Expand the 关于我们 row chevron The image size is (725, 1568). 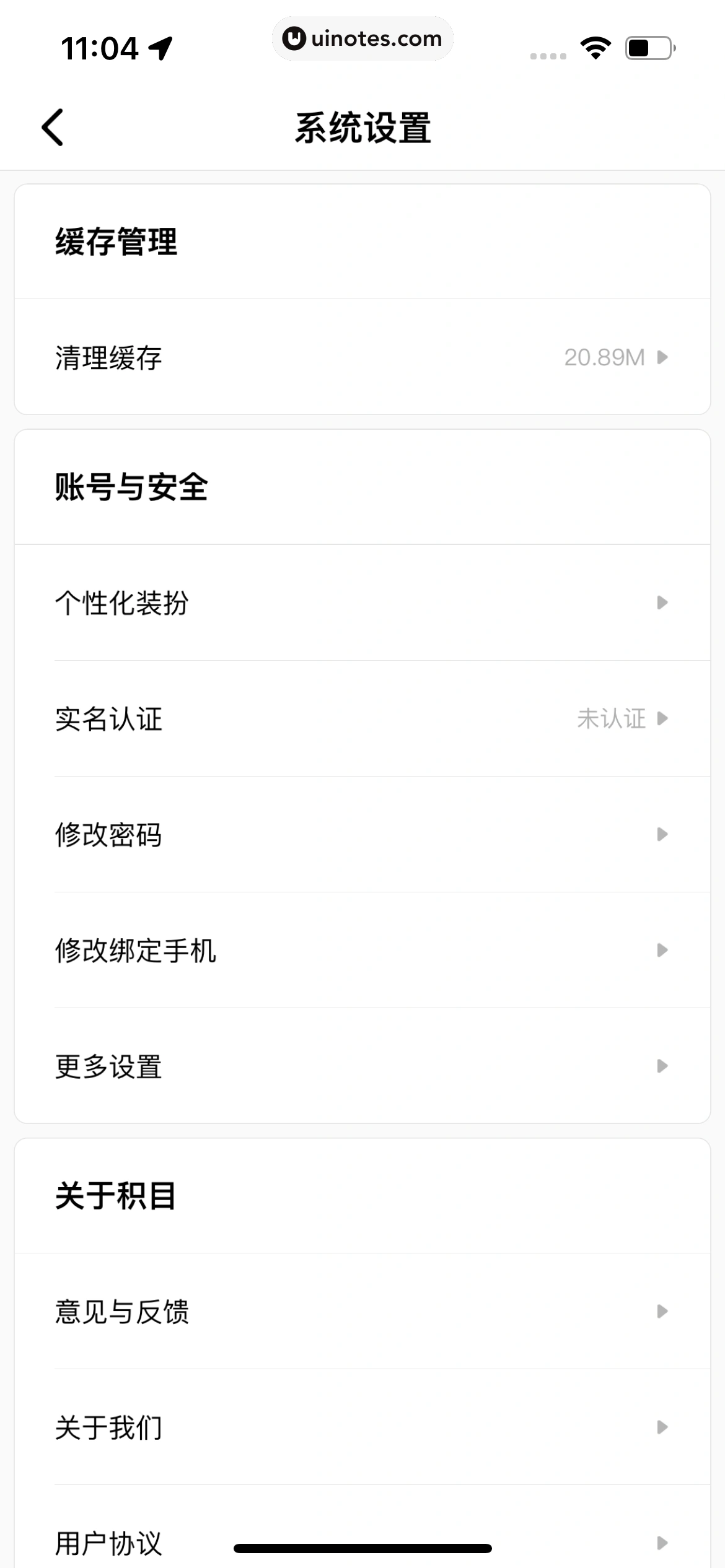click(x=662, y=1426)
